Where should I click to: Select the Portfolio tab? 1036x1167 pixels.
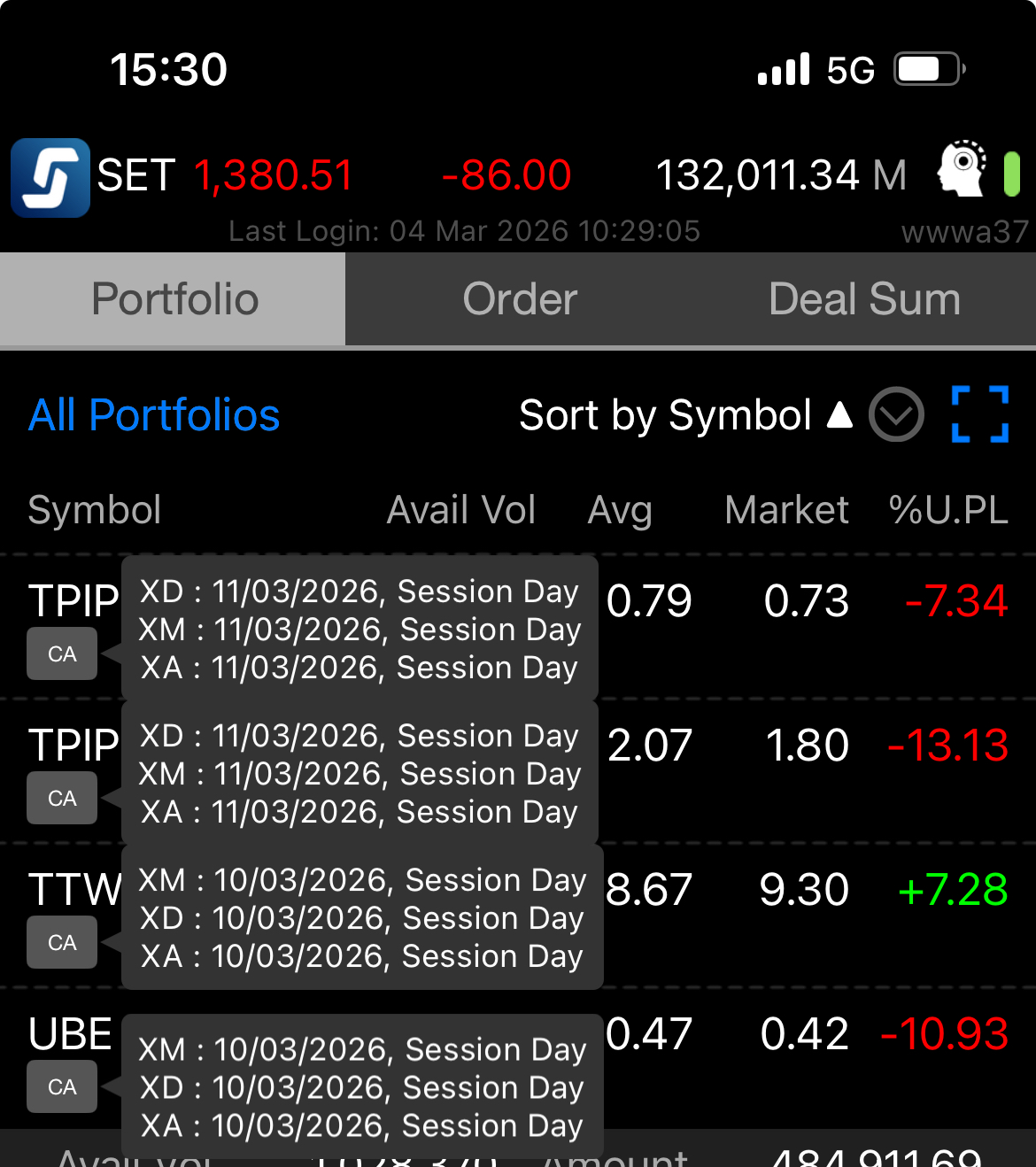[174, 299]
